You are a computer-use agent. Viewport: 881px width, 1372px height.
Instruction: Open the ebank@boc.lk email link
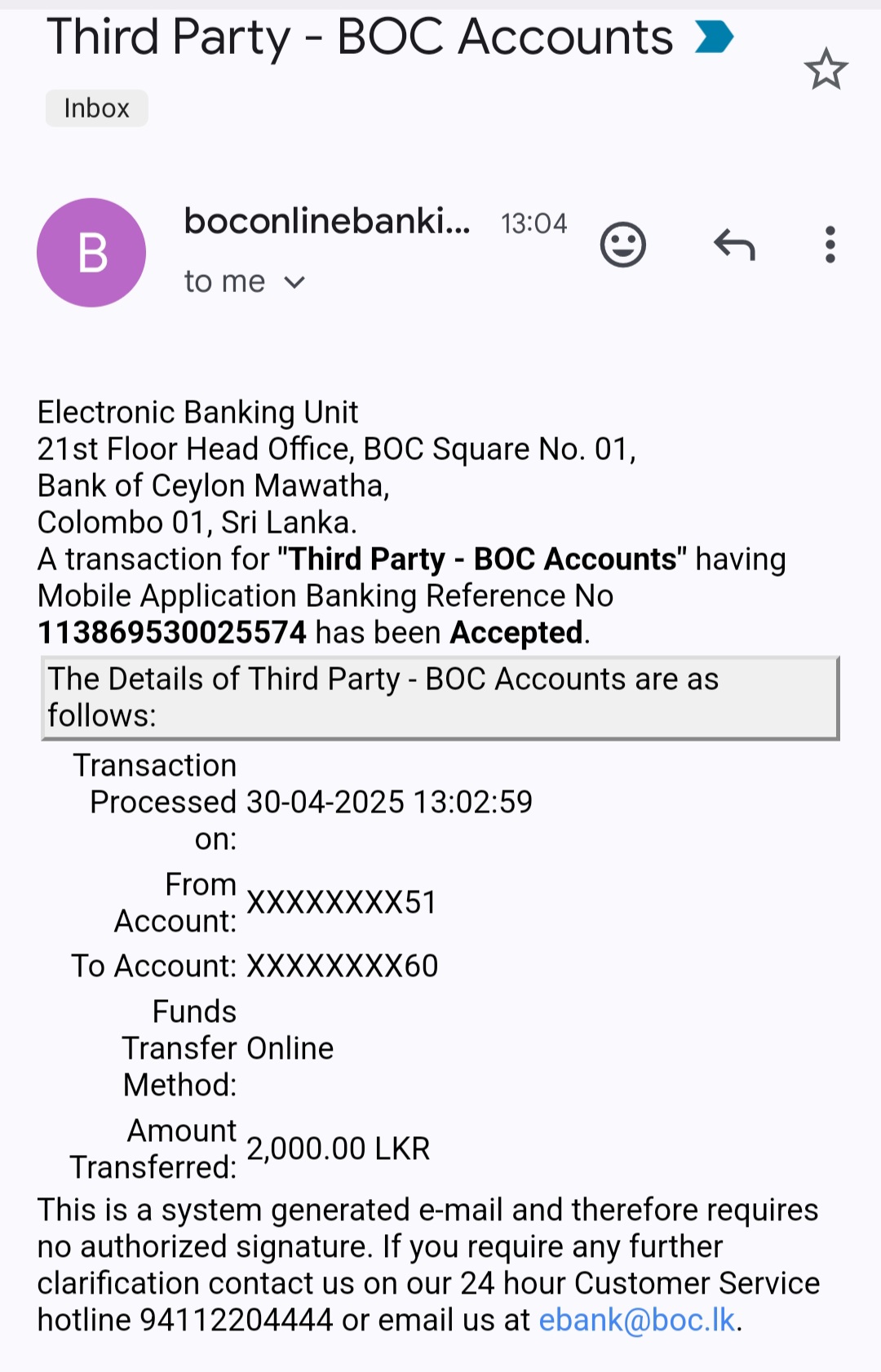[637, 1320]
